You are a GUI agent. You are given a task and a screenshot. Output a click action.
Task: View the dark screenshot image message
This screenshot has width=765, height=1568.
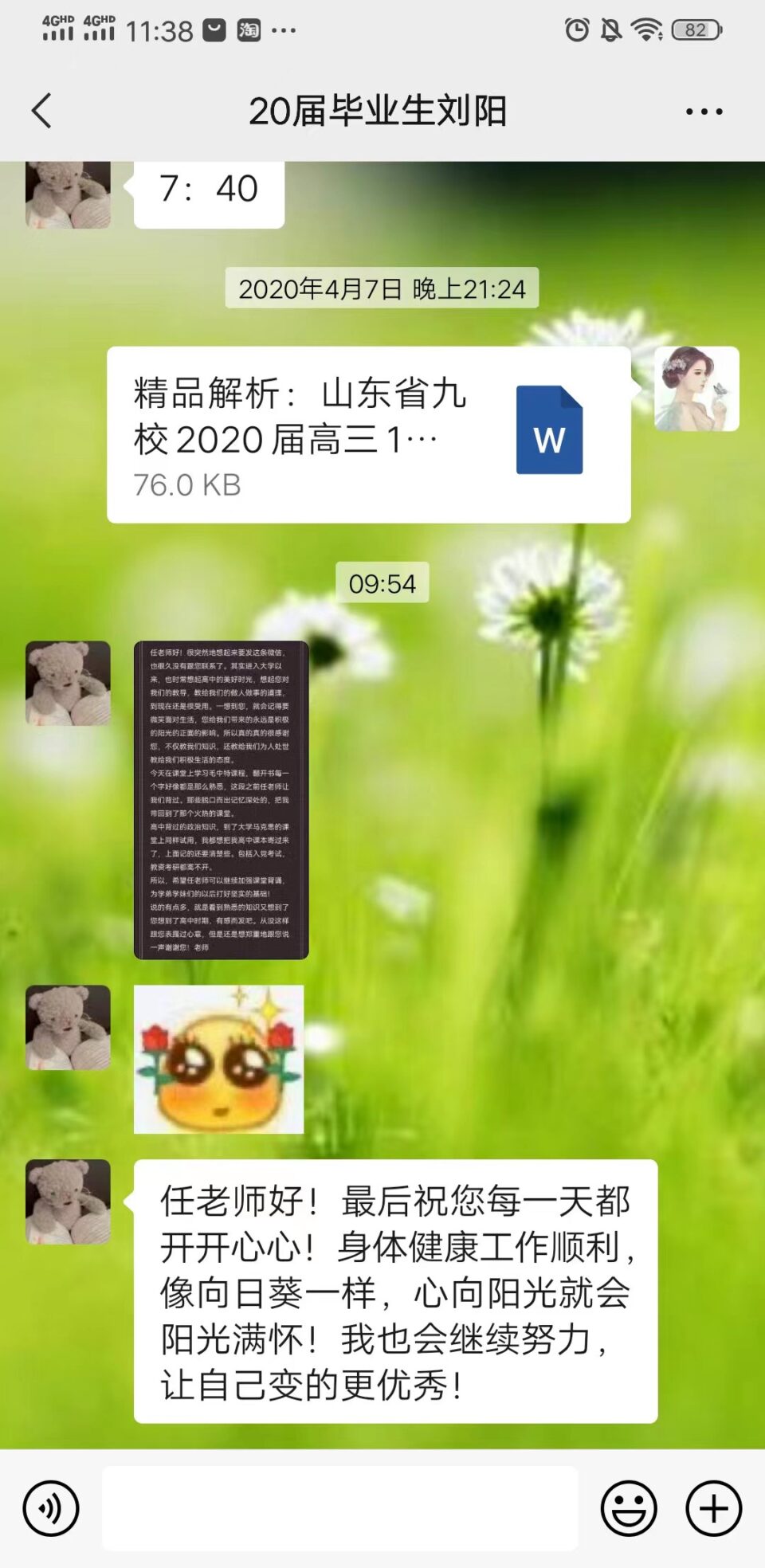(x=221, y=799)
